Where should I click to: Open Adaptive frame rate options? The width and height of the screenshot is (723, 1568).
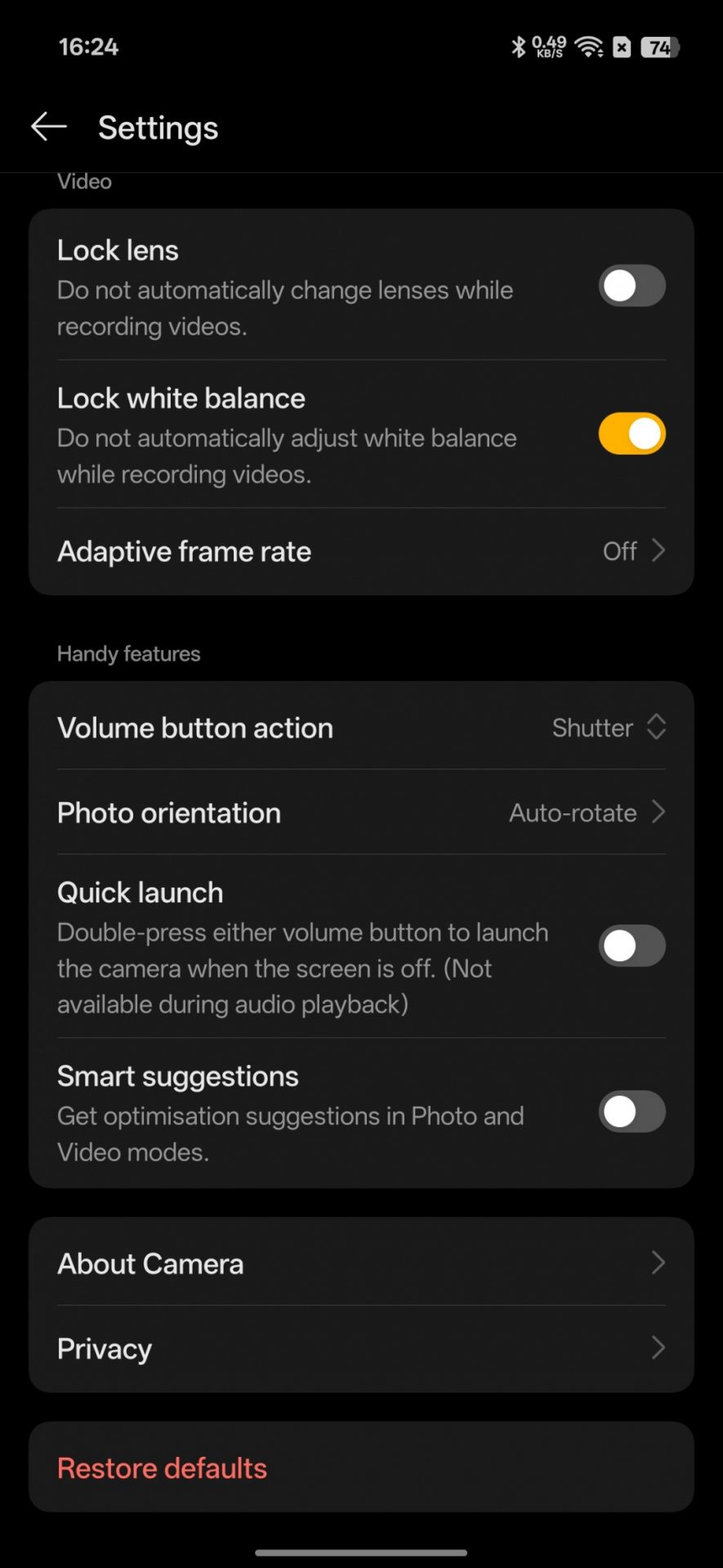click(361, 551)
